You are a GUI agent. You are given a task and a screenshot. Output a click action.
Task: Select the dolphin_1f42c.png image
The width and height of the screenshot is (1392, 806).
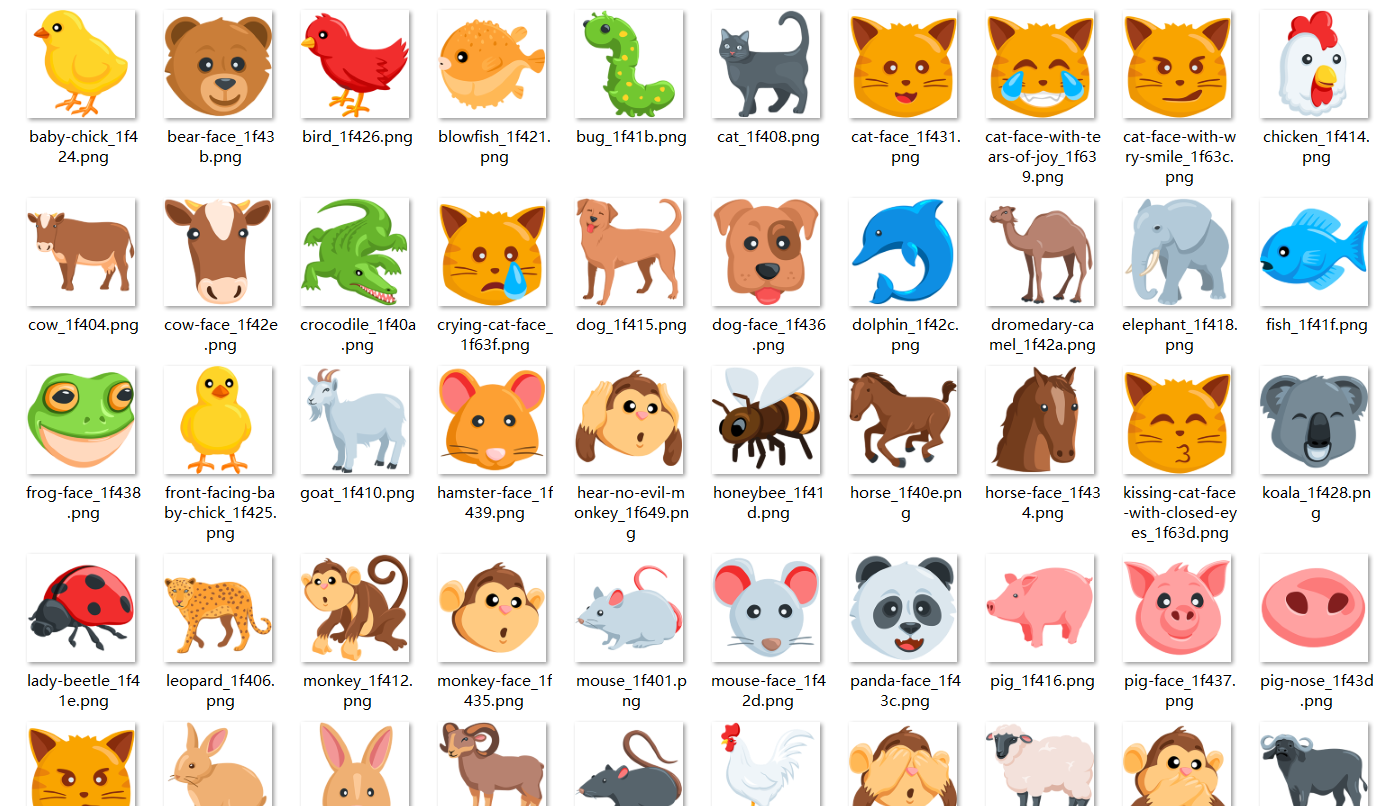(x=904, y=252)
